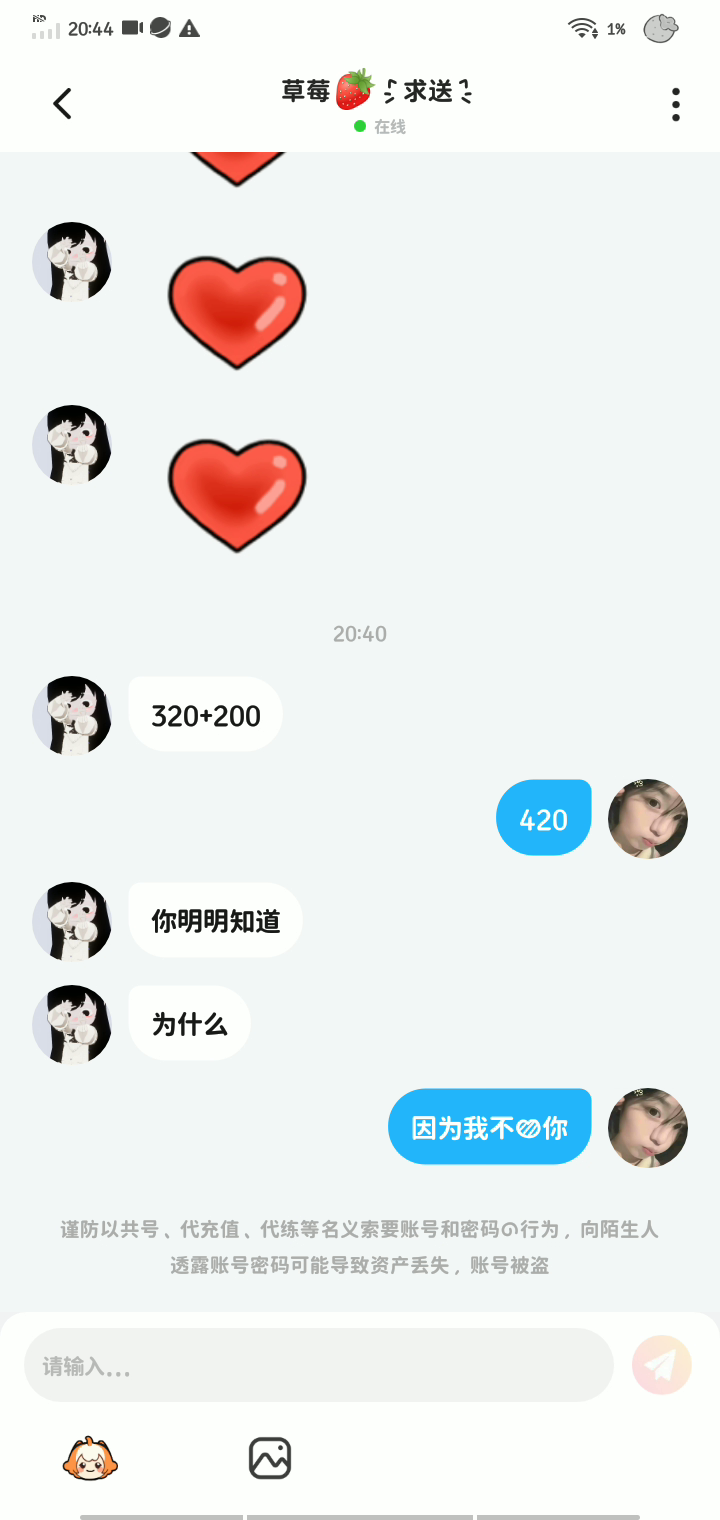
Task: Send the message with paper plane
Action: tap(661, 1365)
